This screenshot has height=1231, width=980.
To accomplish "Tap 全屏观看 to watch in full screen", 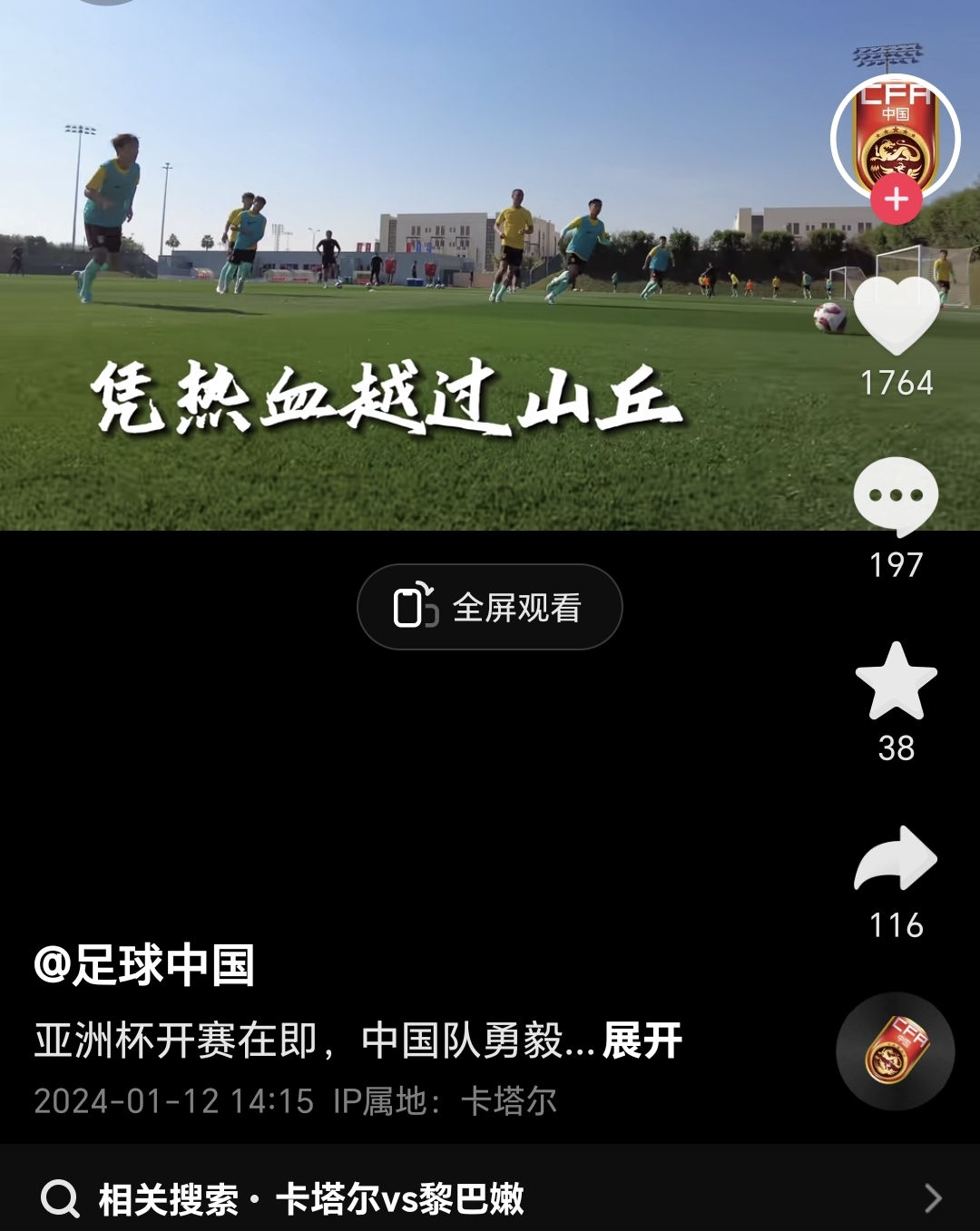I will (490, 607).
